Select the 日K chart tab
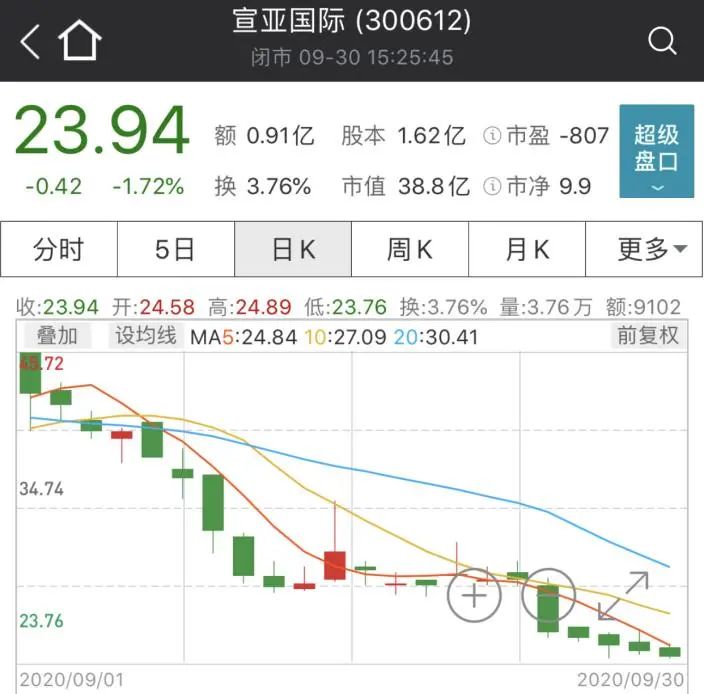 293,249
